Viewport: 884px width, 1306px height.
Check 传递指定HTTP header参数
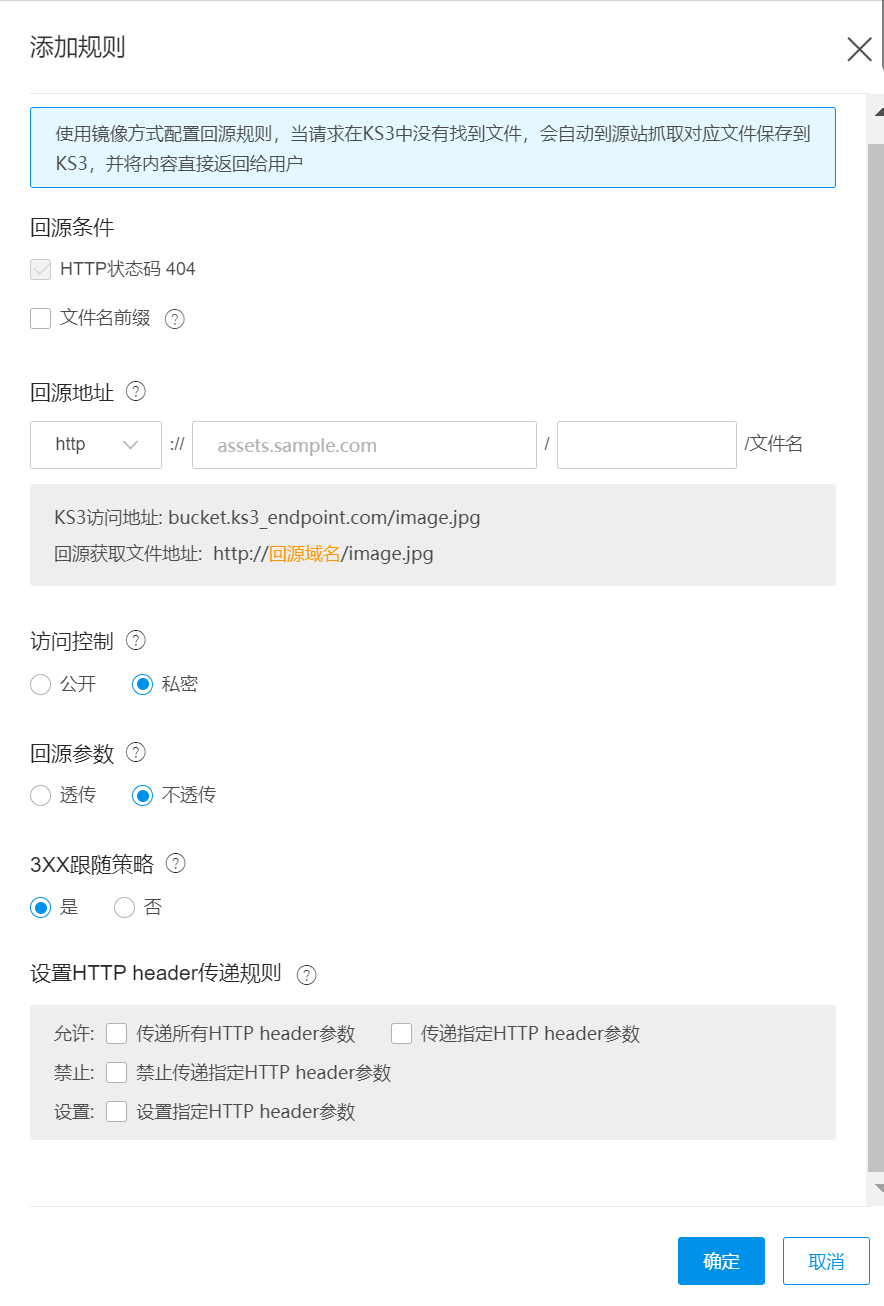click(x=402, y=1034)
